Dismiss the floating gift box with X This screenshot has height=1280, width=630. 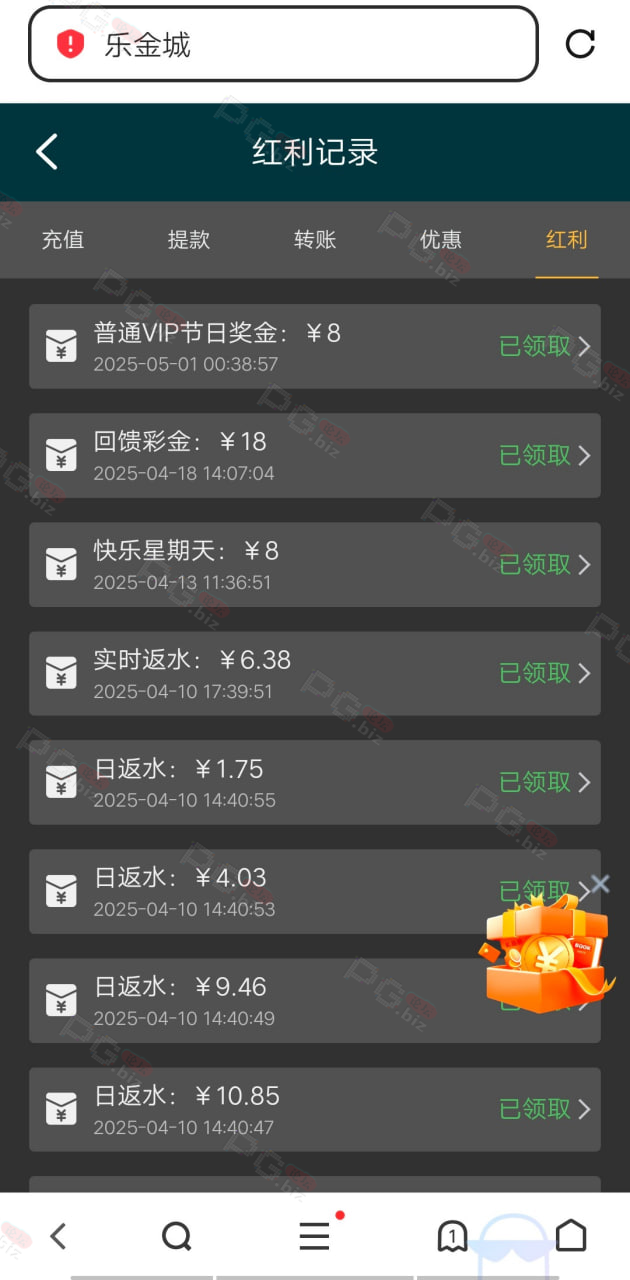coord(599,884)
